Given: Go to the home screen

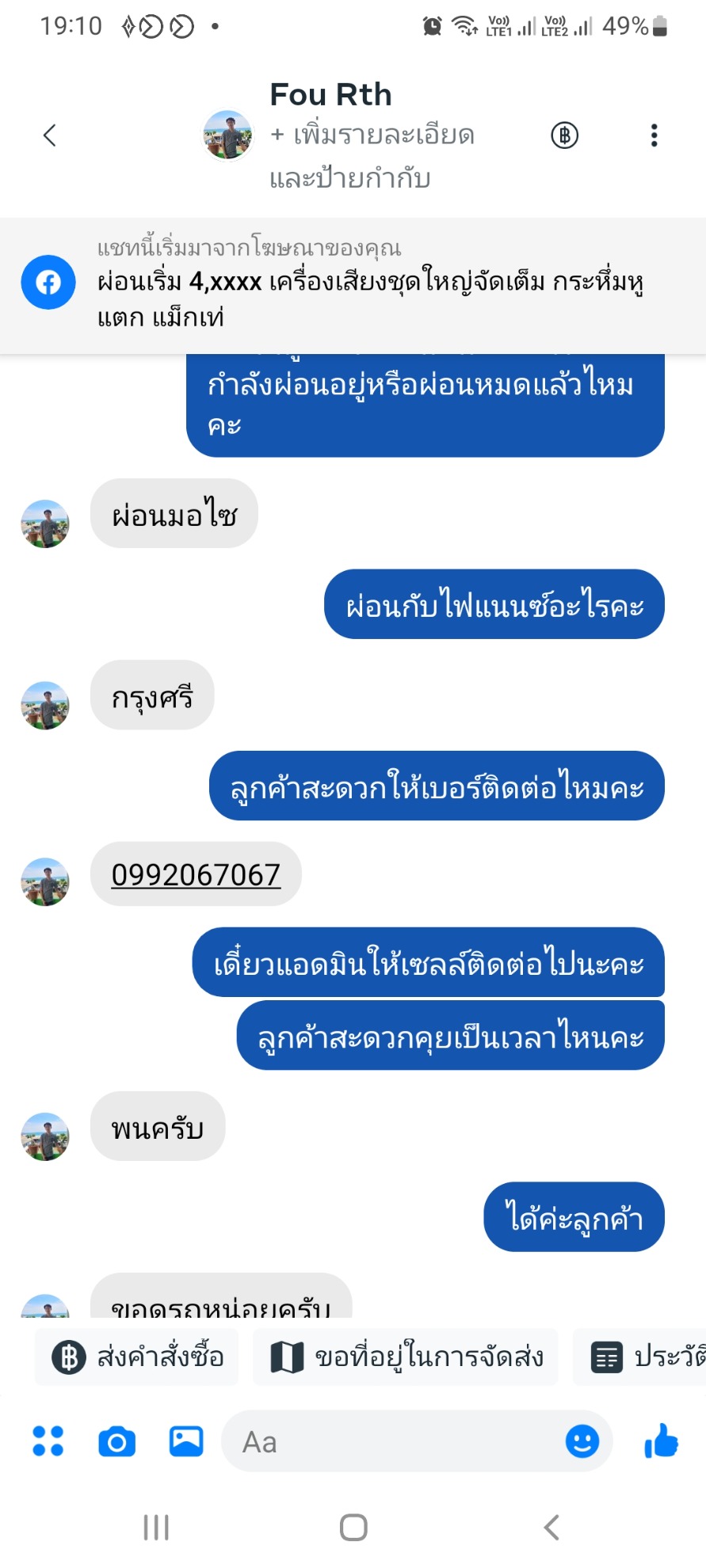Looking at the screenshot, I should click(353, 1528).
